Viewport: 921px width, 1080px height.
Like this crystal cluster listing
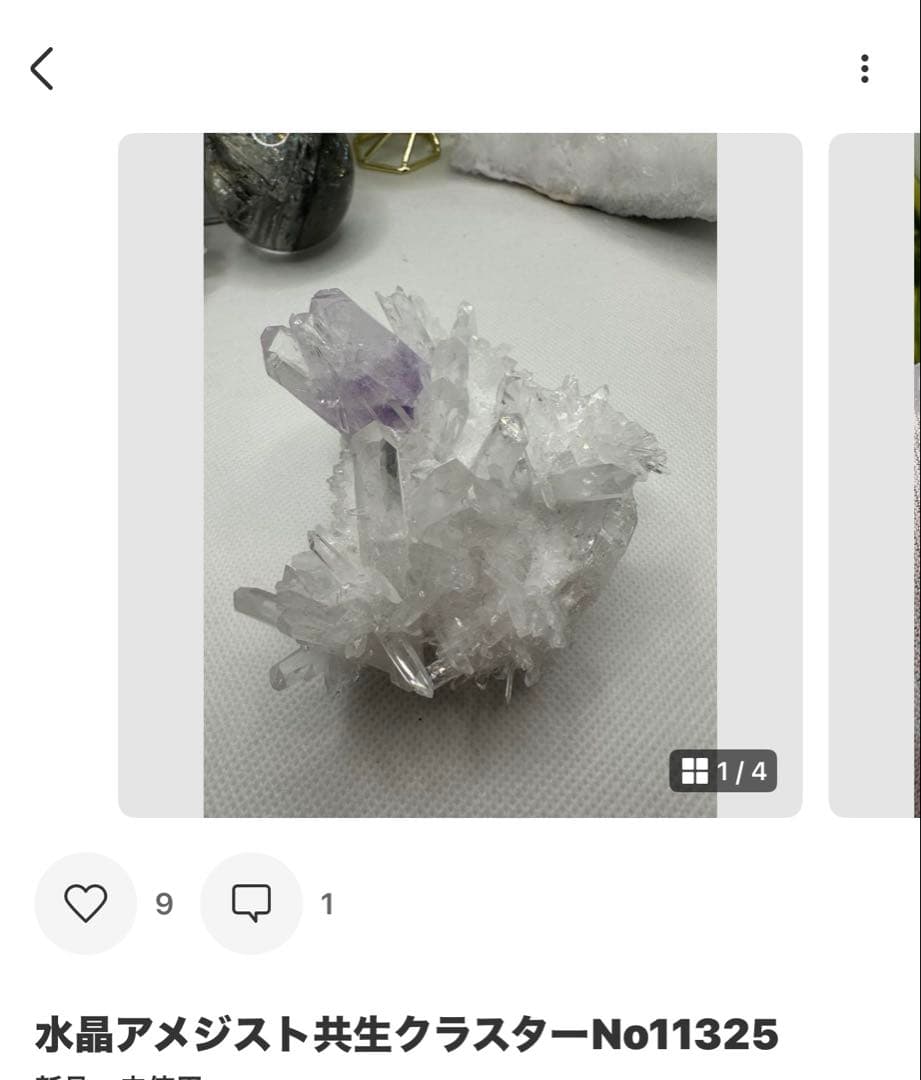point(85,904)
